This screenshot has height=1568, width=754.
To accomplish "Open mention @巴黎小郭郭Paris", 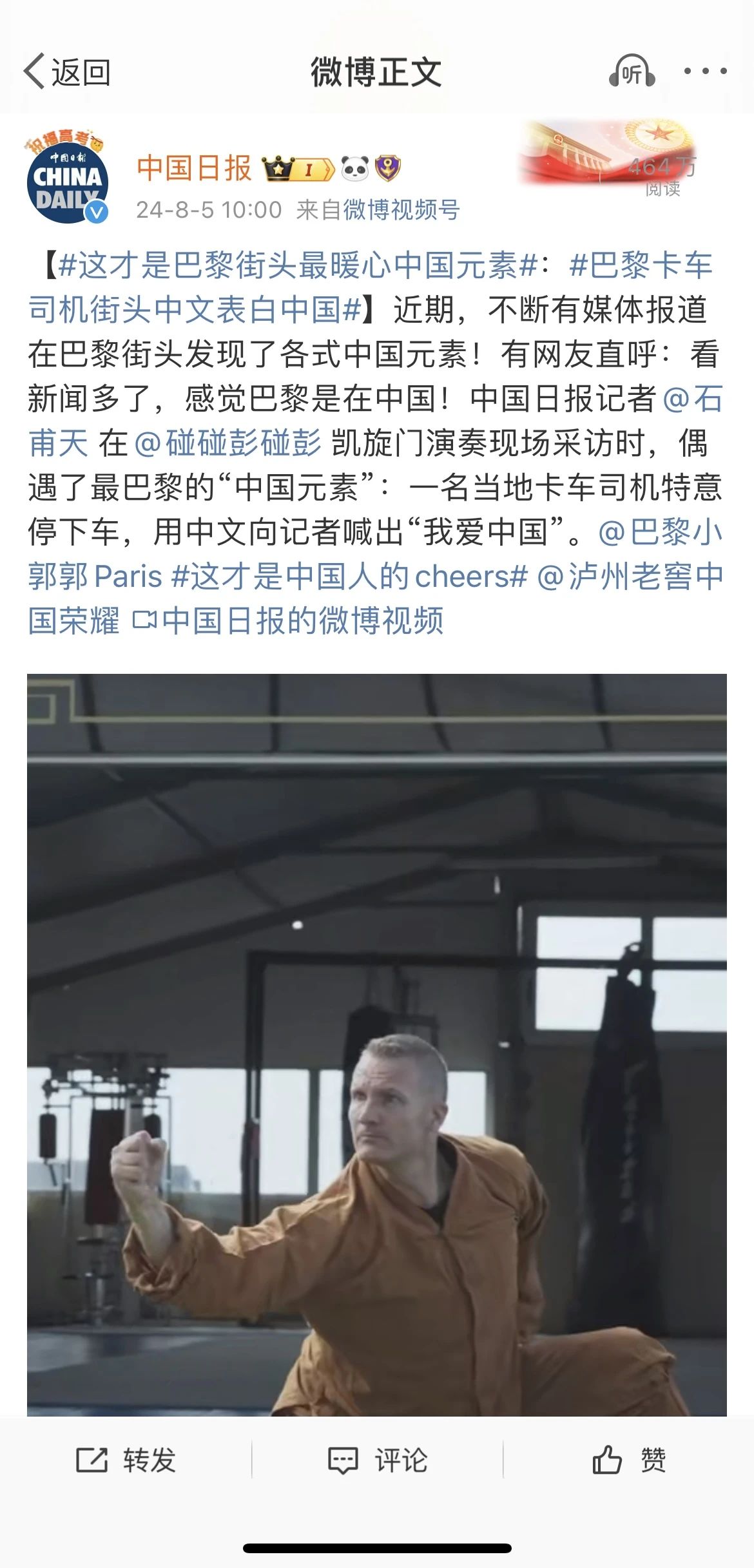I will (x=660, y=532).
